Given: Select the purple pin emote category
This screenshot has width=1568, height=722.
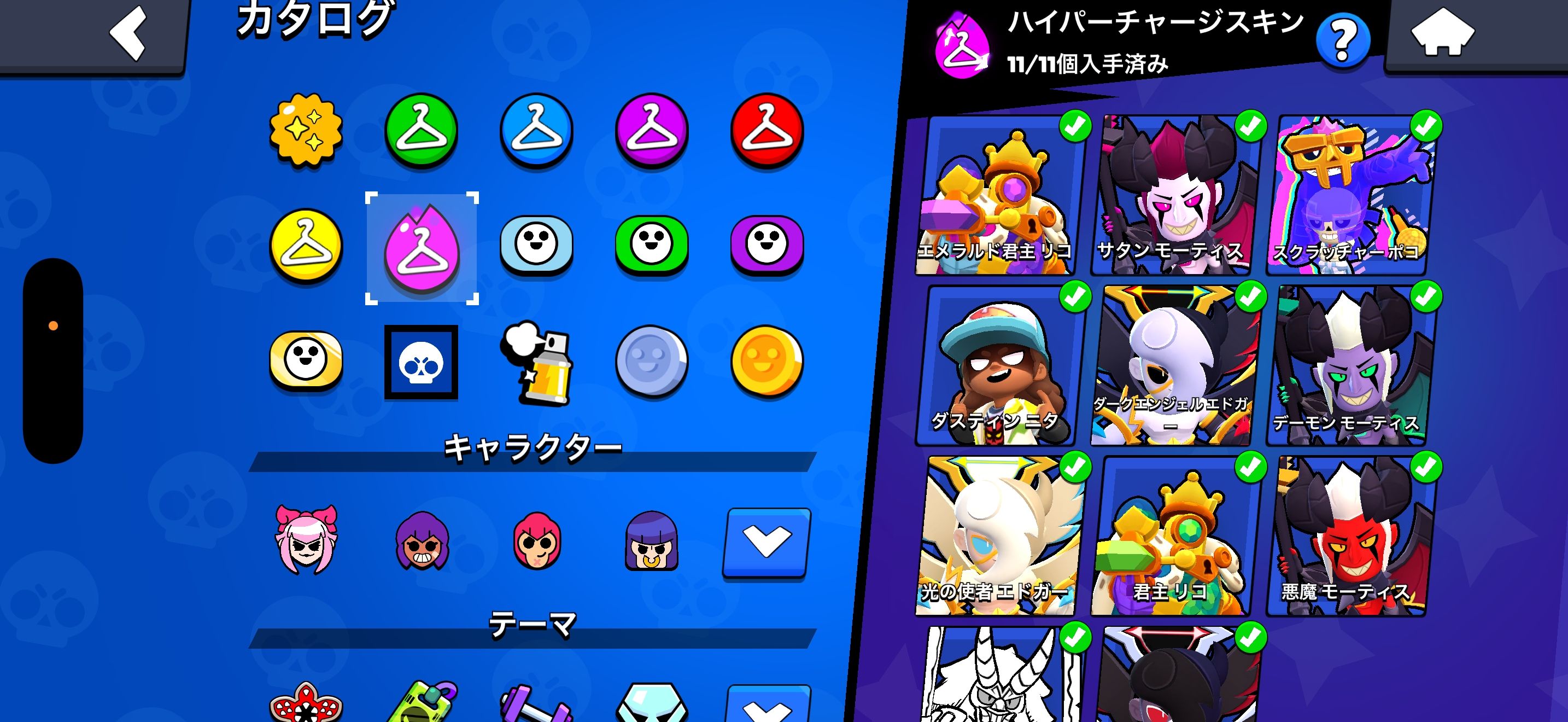Looking at the screenshot, I should click(767, 244).
